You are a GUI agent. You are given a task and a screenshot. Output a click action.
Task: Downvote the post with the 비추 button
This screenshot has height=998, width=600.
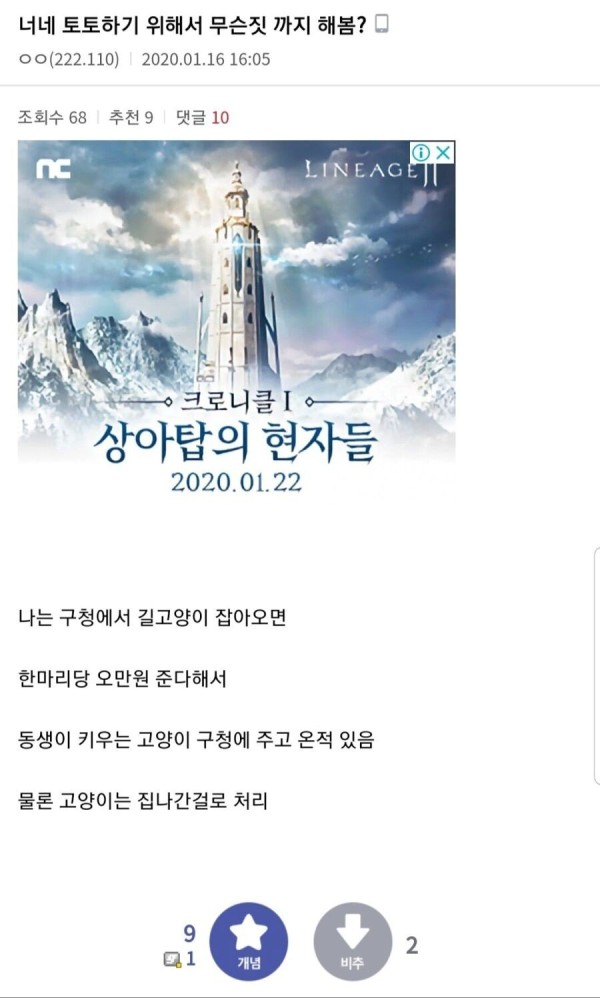tap(352, 941)
